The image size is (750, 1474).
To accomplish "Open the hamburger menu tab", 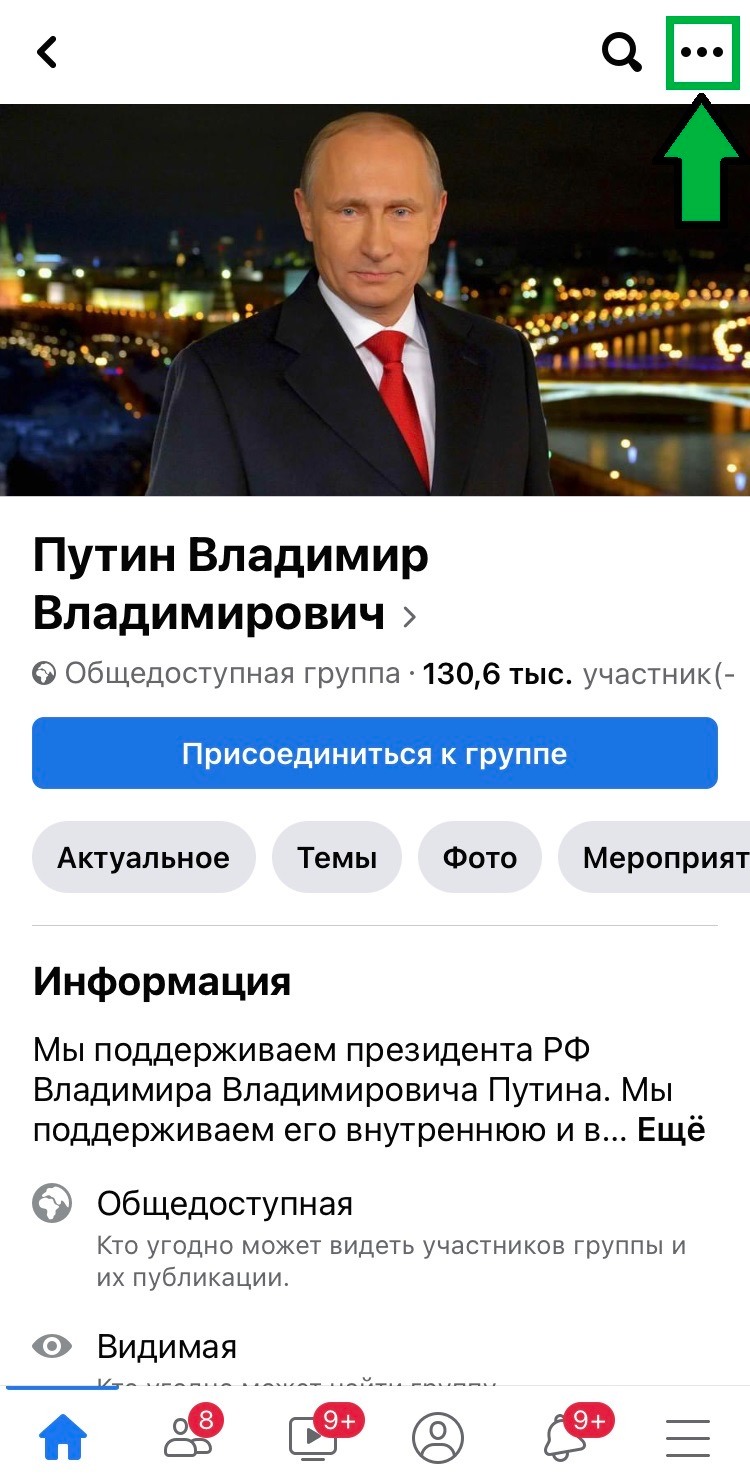I will [x=688, y=1438].
